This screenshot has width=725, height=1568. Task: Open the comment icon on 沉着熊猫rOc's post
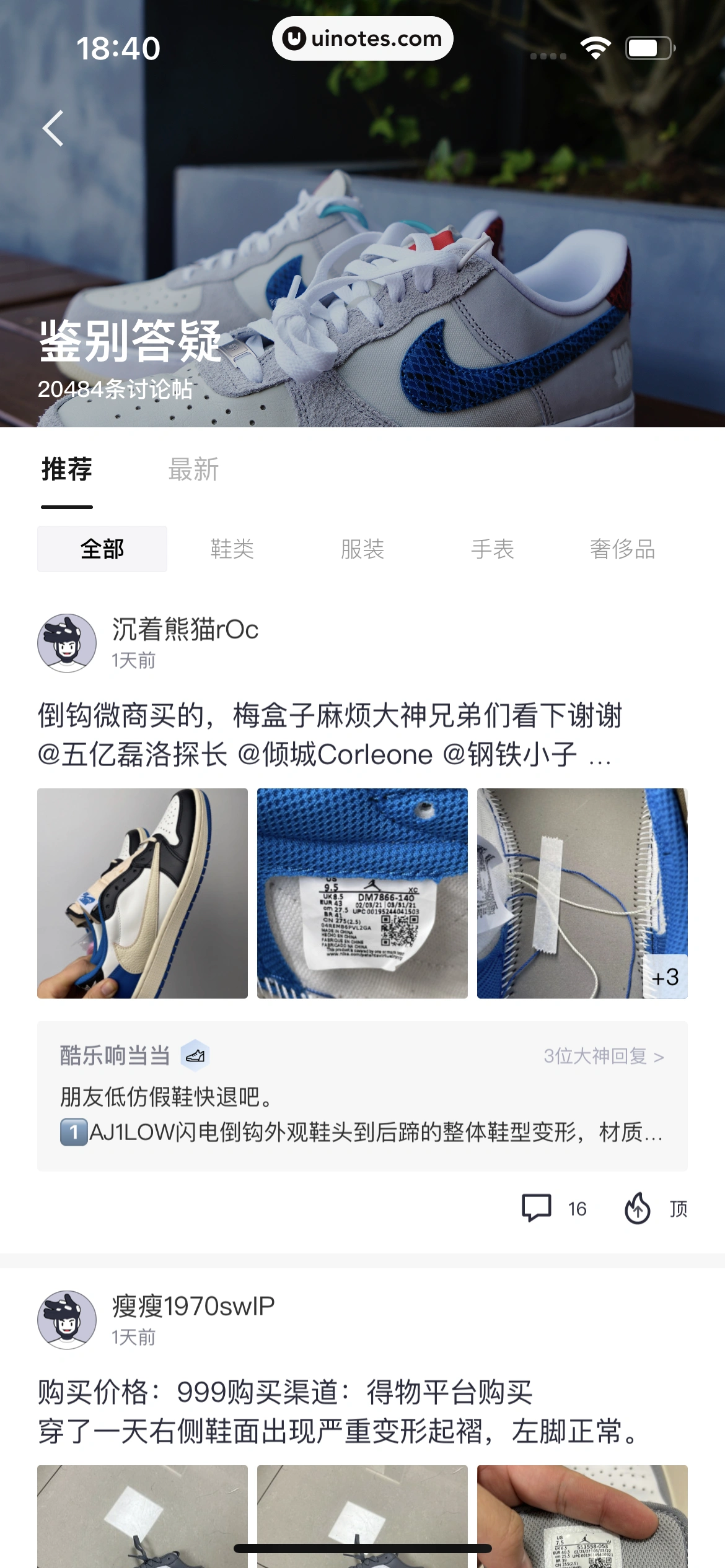point(538,1208)
